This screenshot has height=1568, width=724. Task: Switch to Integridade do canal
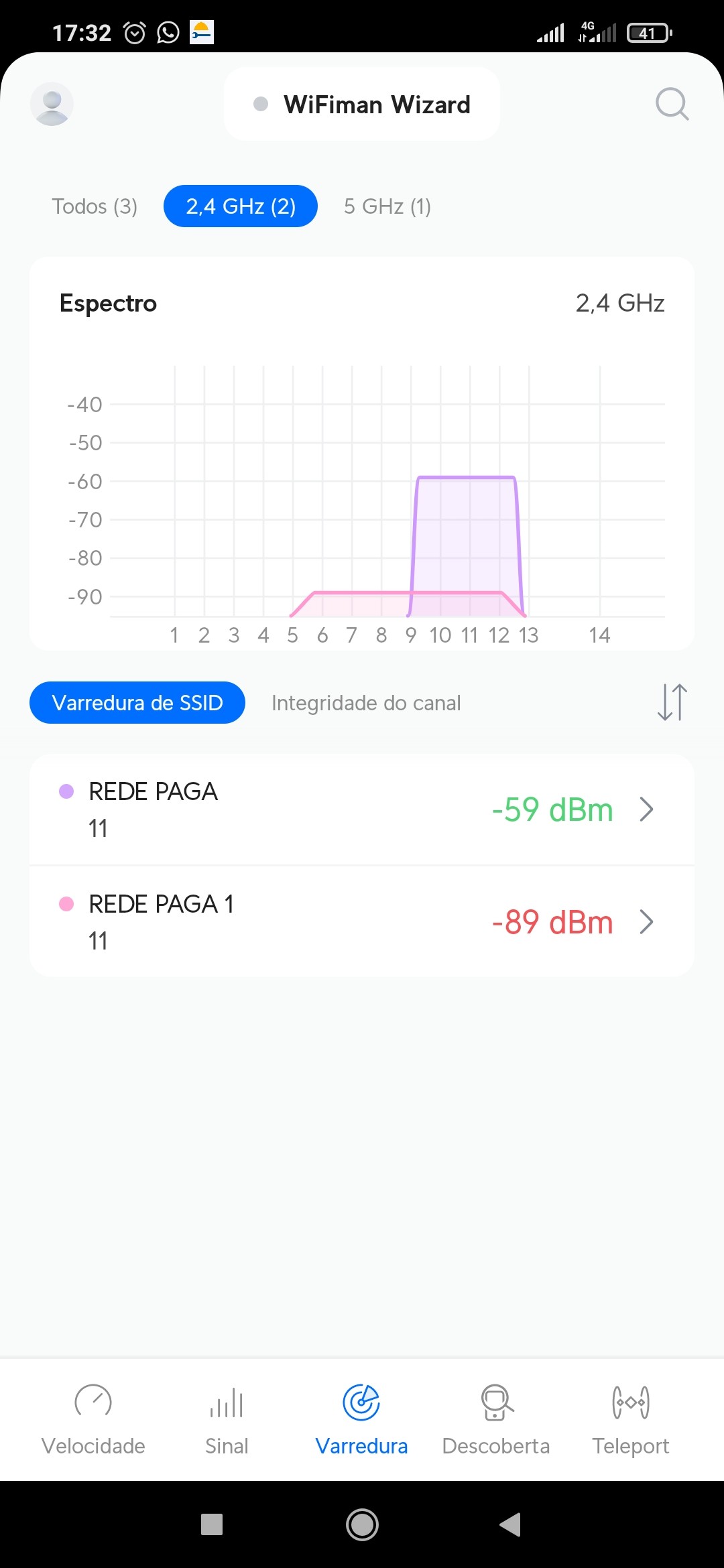[x=366, y=703]
